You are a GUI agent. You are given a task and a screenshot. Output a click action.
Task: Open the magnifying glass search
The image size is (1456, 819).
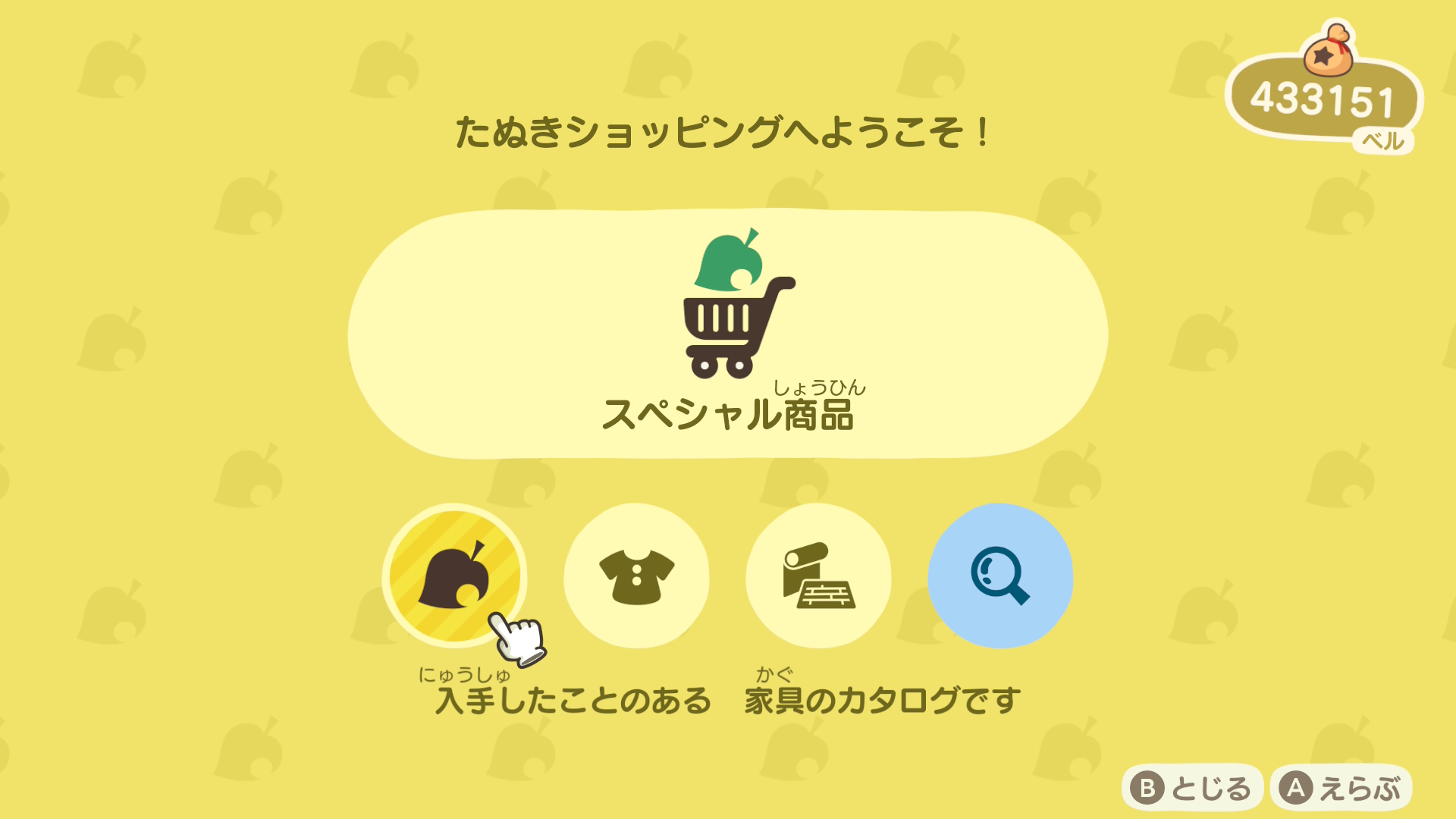click(x=1000, y=576)
